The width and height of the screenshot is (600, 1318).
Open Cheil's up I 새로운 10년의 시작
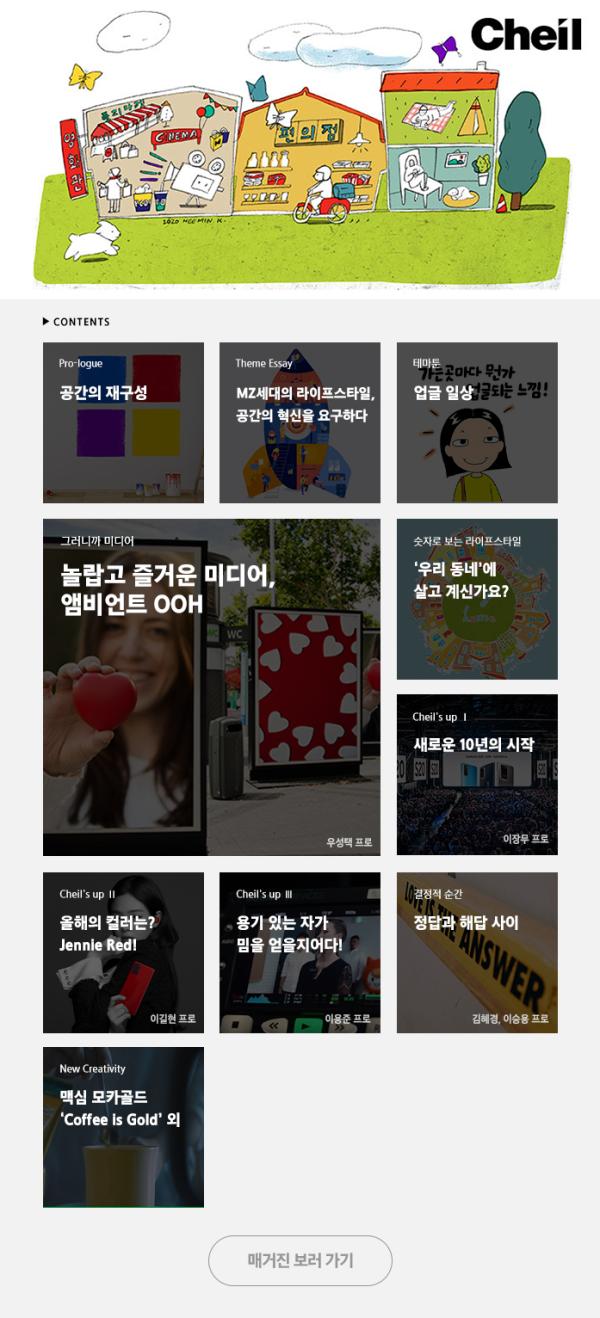(x=477, y=774)
